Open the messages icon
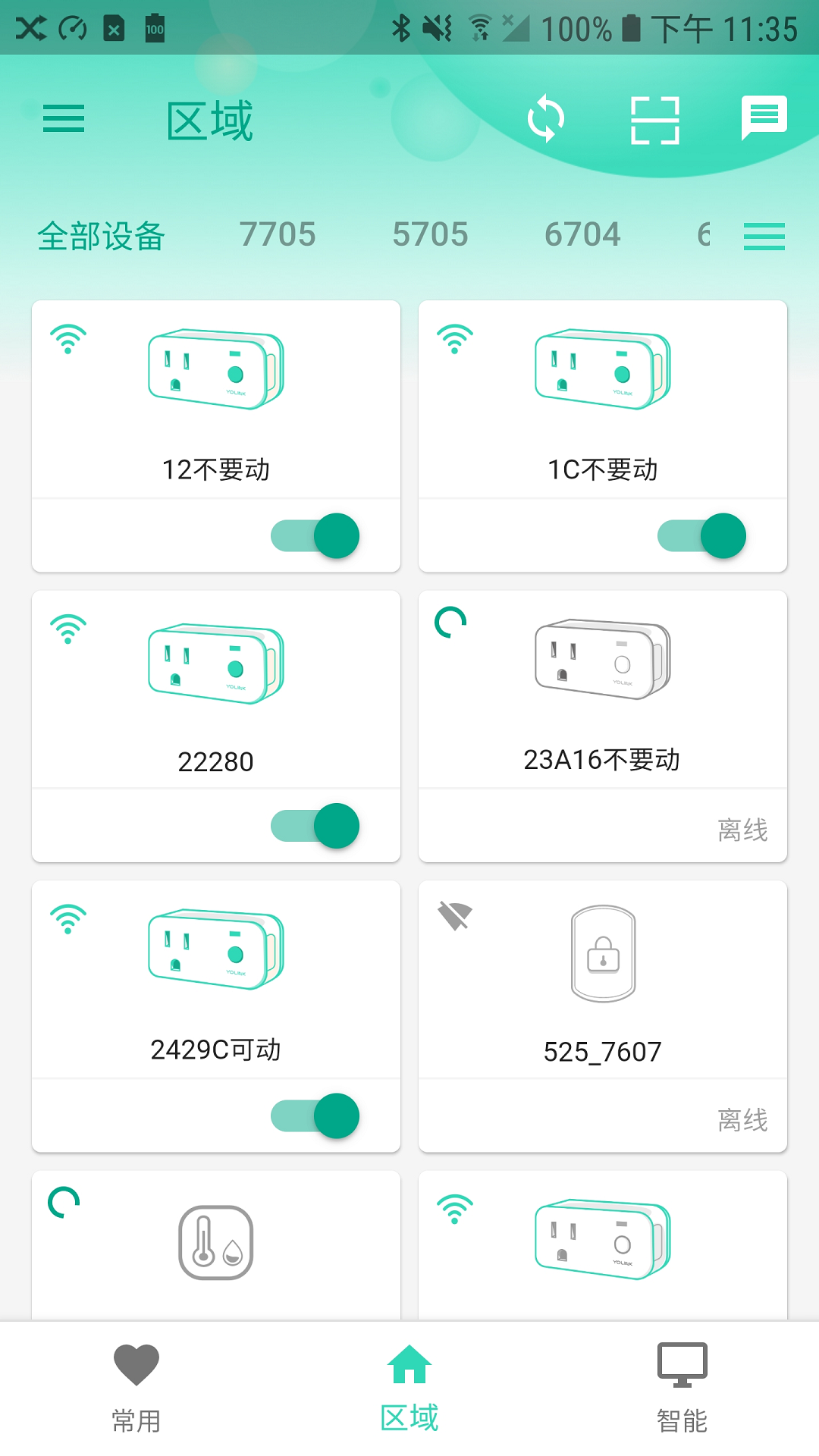 pyautogui.click(x=764, y=118)
